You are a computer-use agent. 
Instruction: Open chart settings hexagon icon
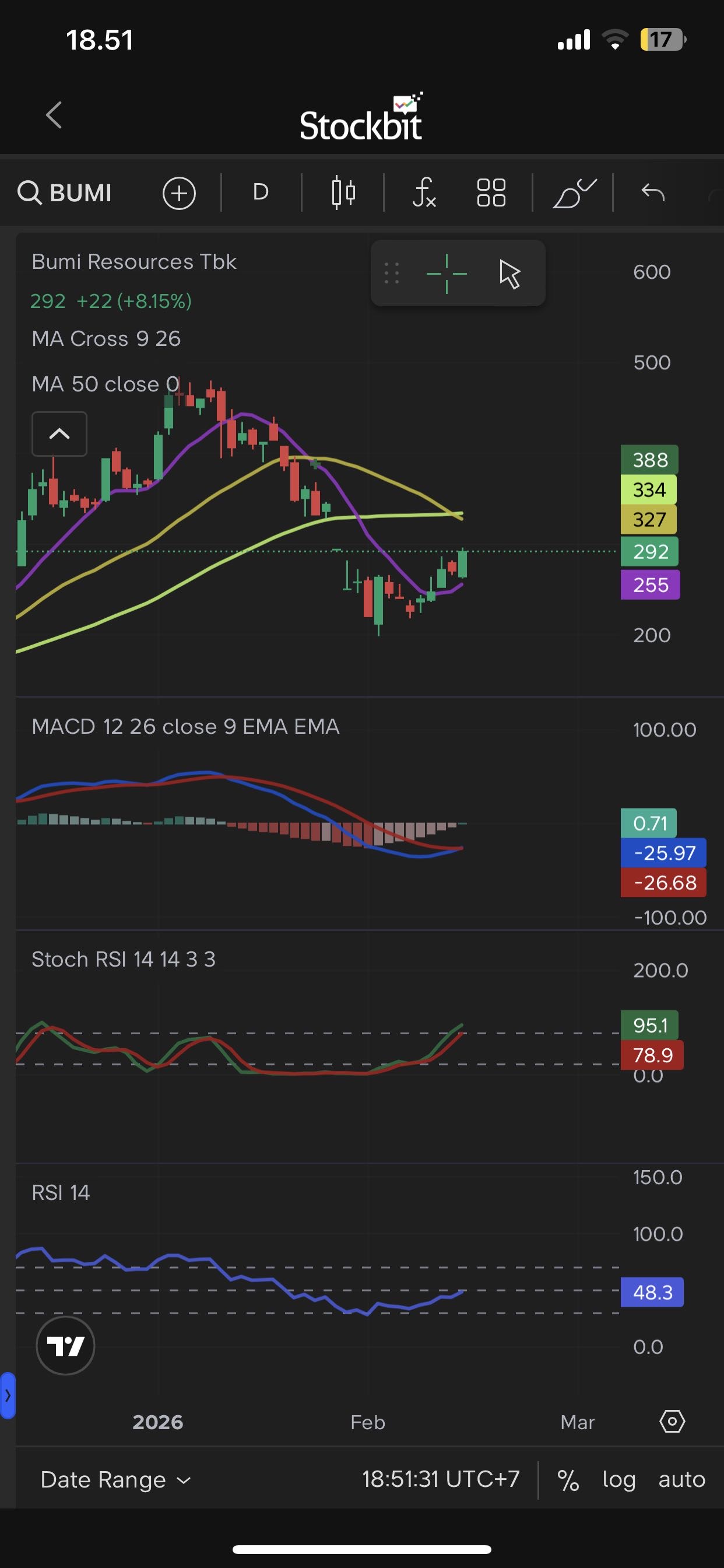click(x=672, y=1422)
